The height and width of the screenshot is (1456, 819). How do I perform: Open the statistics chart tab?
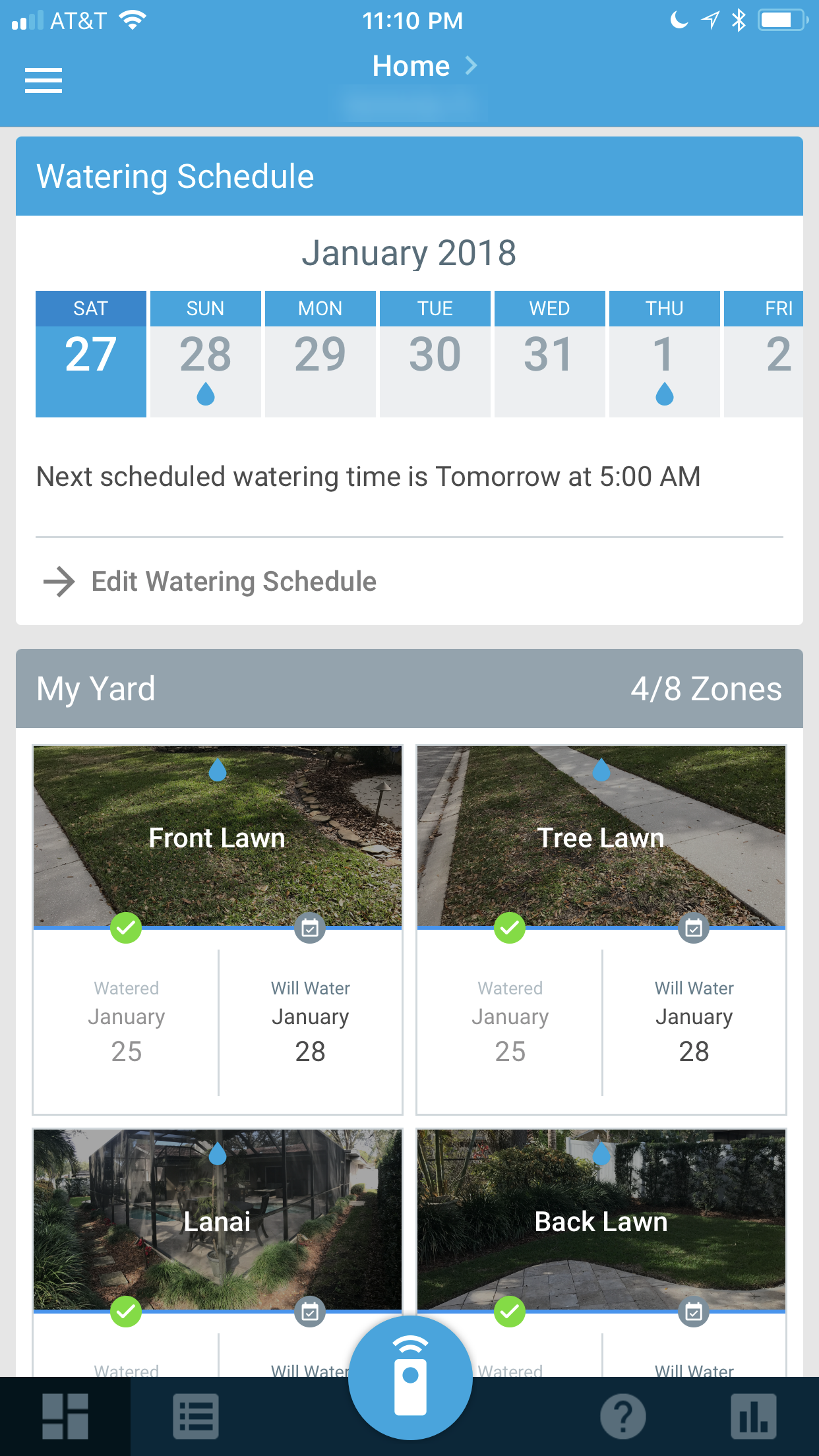click(x=754, y=1416)
